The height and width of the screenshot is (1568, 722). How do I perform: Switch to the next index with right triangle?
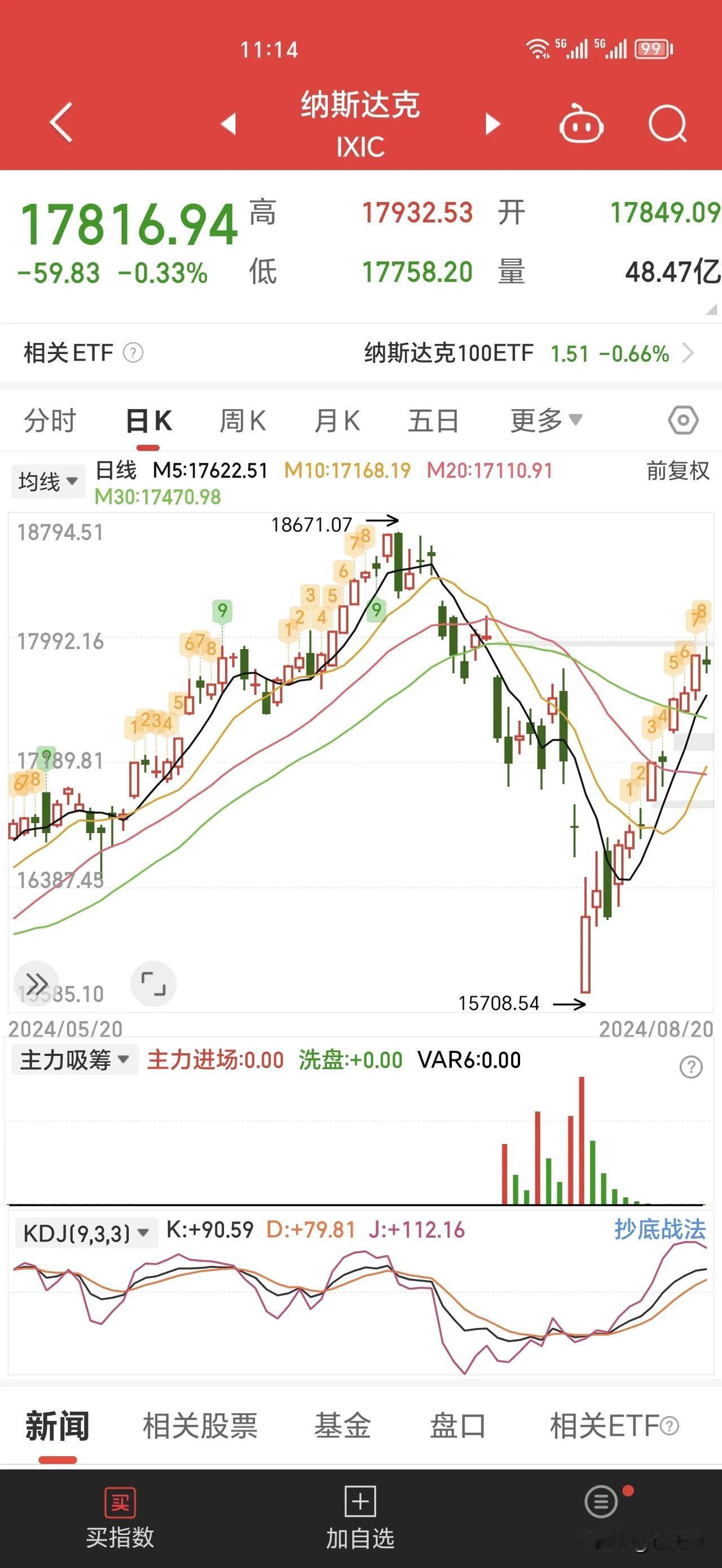pyautogui.click(x=492, y=124)
